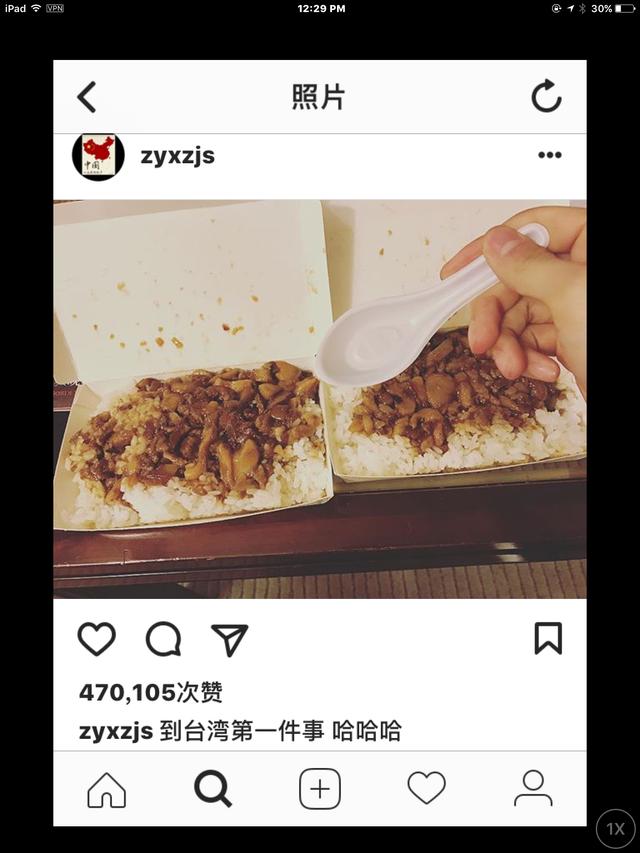Viewport: 640px width, 853px height.
Task: Create a new post with plus button
Action: click(x=320, y=789)
